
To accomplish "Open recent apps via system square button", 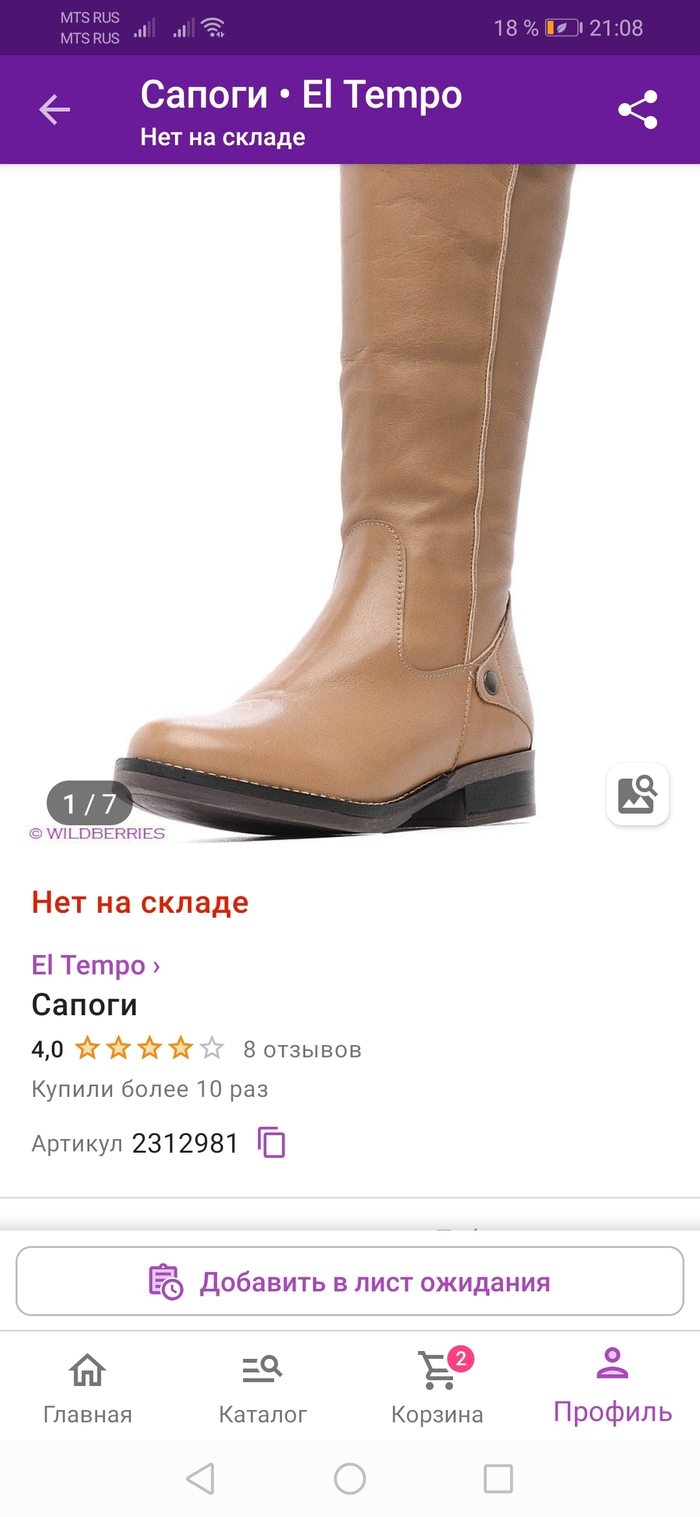I will pyautogui.click(x=498, y=1478).
